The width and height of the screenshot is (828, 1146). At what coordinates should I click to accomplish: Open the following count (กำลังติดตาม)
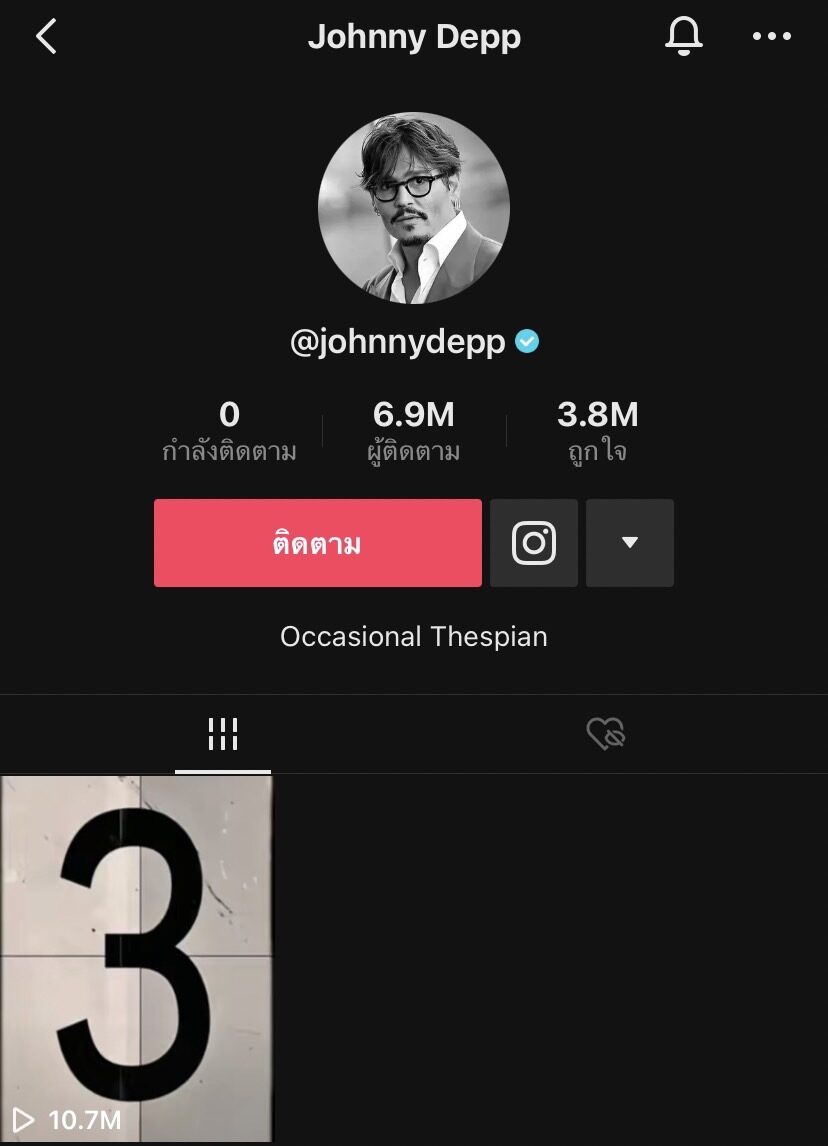coord(229,431)
